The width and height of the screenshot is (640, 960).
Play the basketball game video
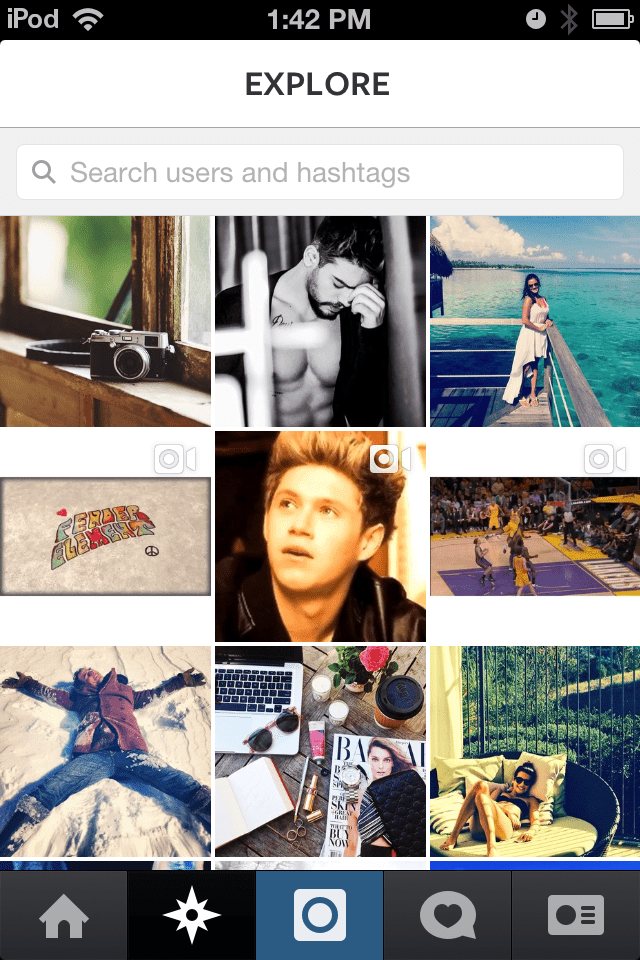coord(535,536)
